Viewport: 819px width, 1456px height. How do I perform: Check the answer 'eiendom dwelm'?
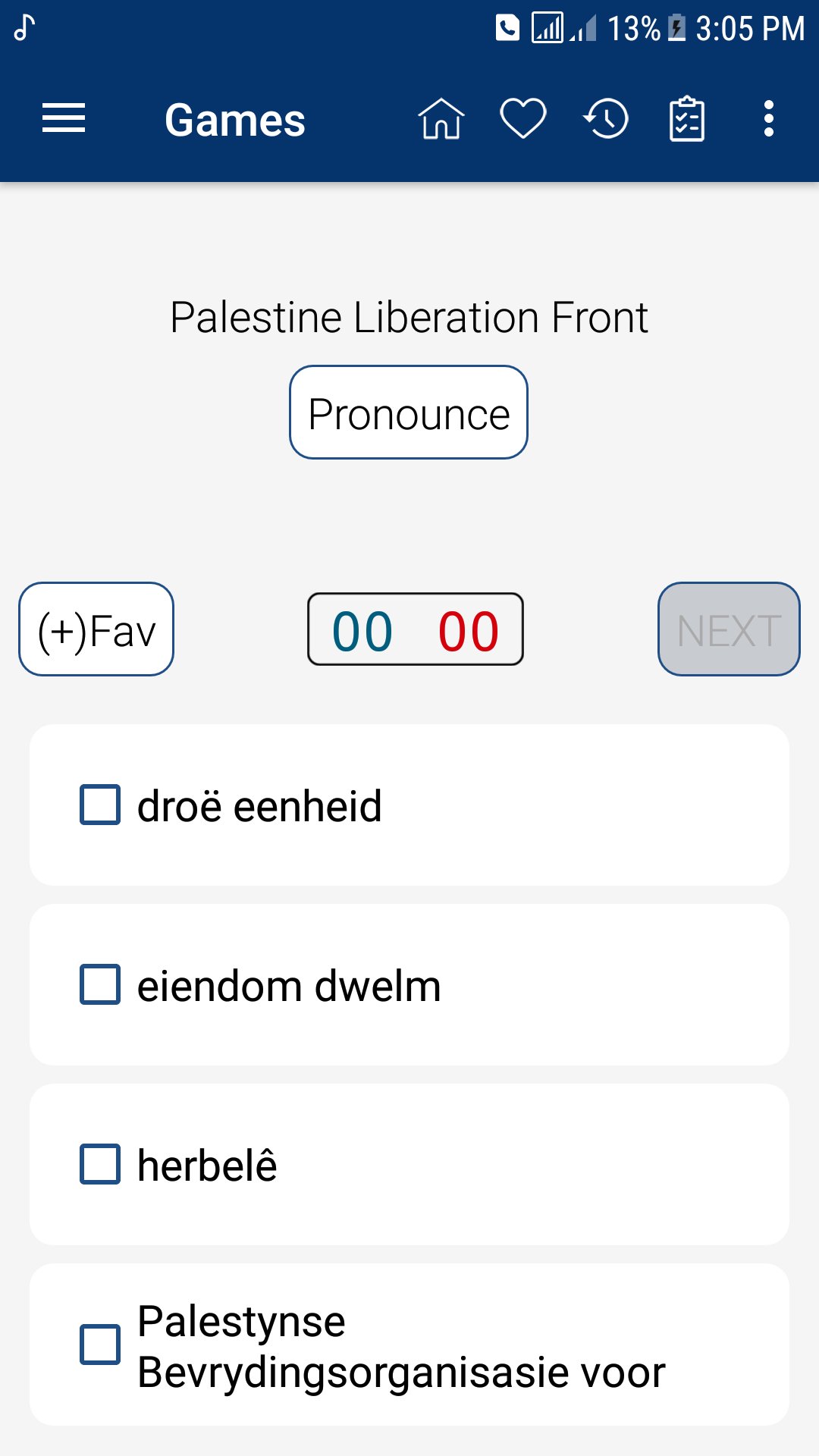point(101,984)
